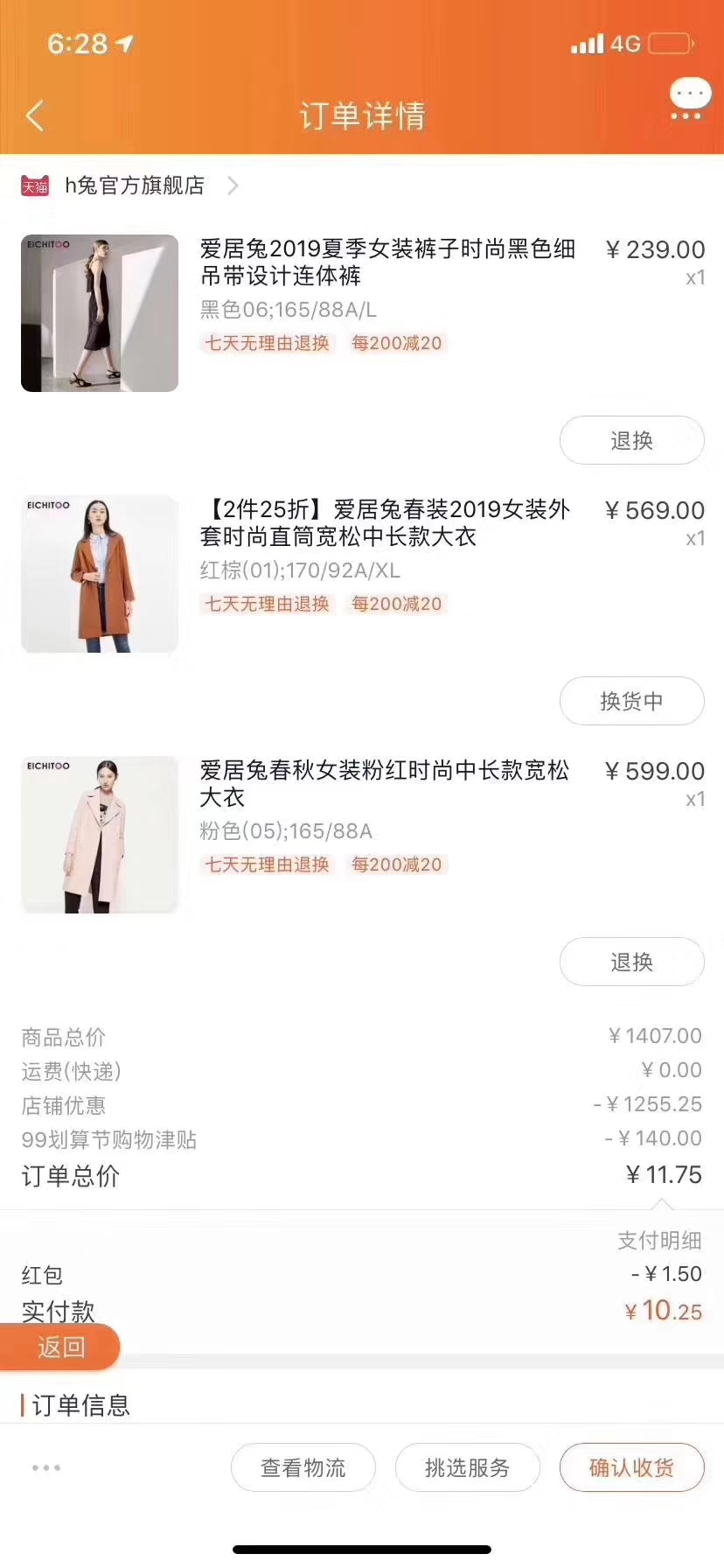Tap the 每200减20 tag on the brown coat item
The height and width of the screenshot is (1568, 724).
click(398, 604)
